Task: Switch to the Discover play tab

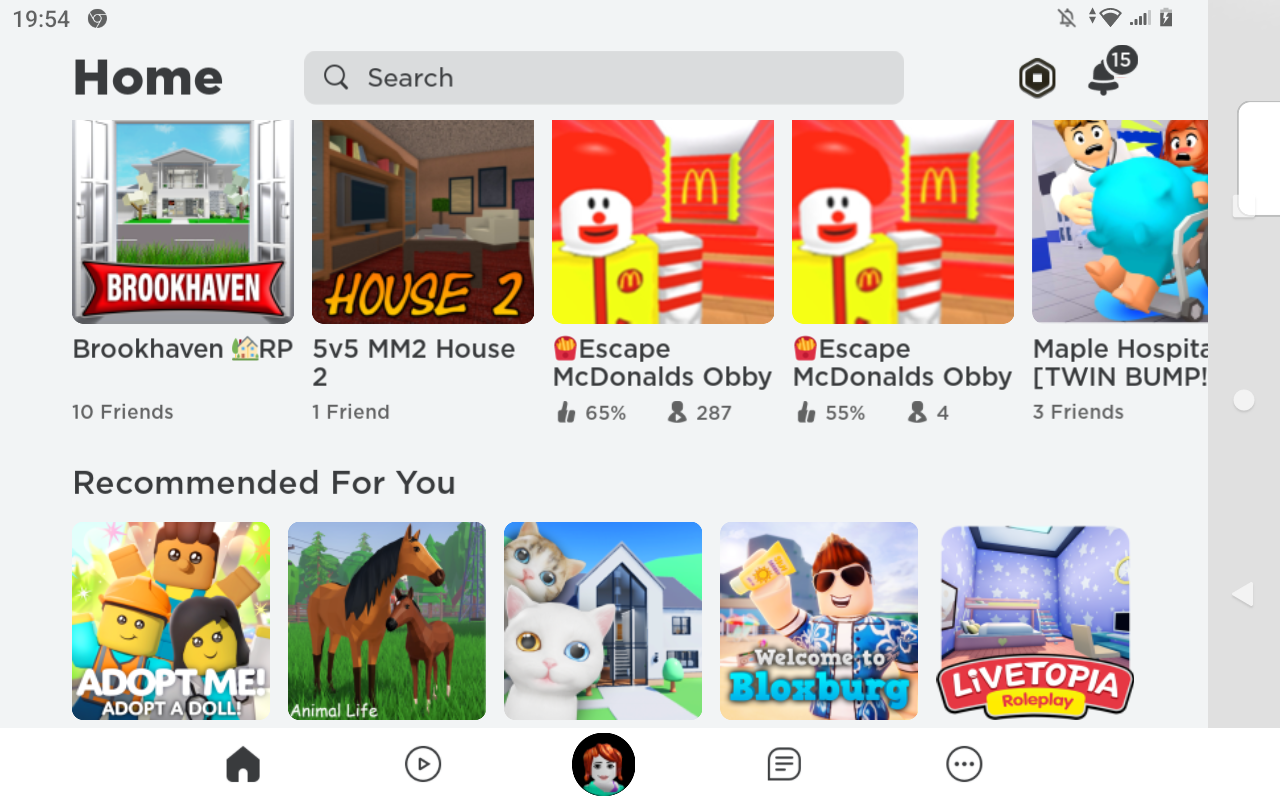Action: [x=423, y=765]
